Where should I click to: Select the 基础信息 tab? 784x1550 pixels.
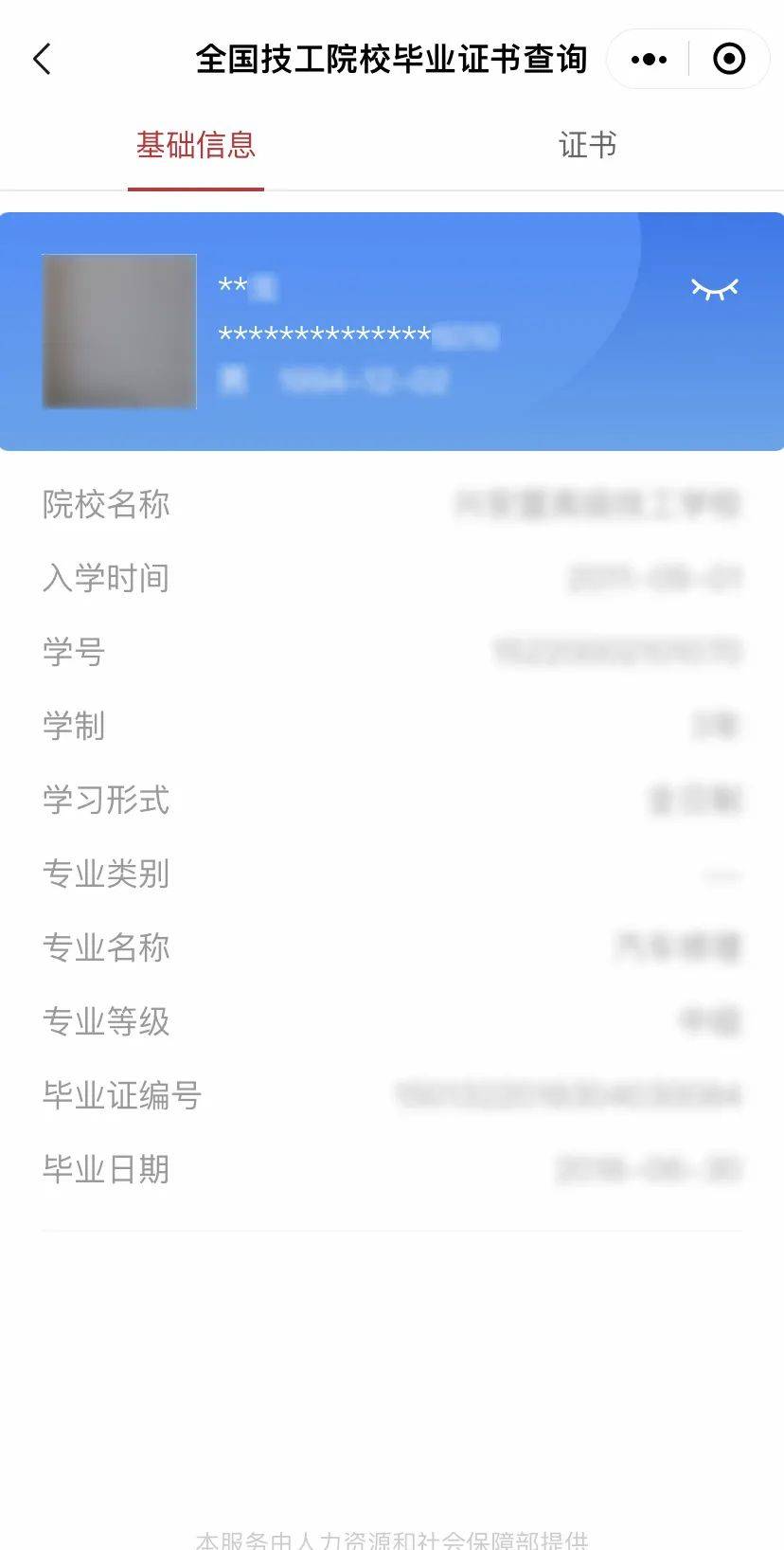[195, 146]
